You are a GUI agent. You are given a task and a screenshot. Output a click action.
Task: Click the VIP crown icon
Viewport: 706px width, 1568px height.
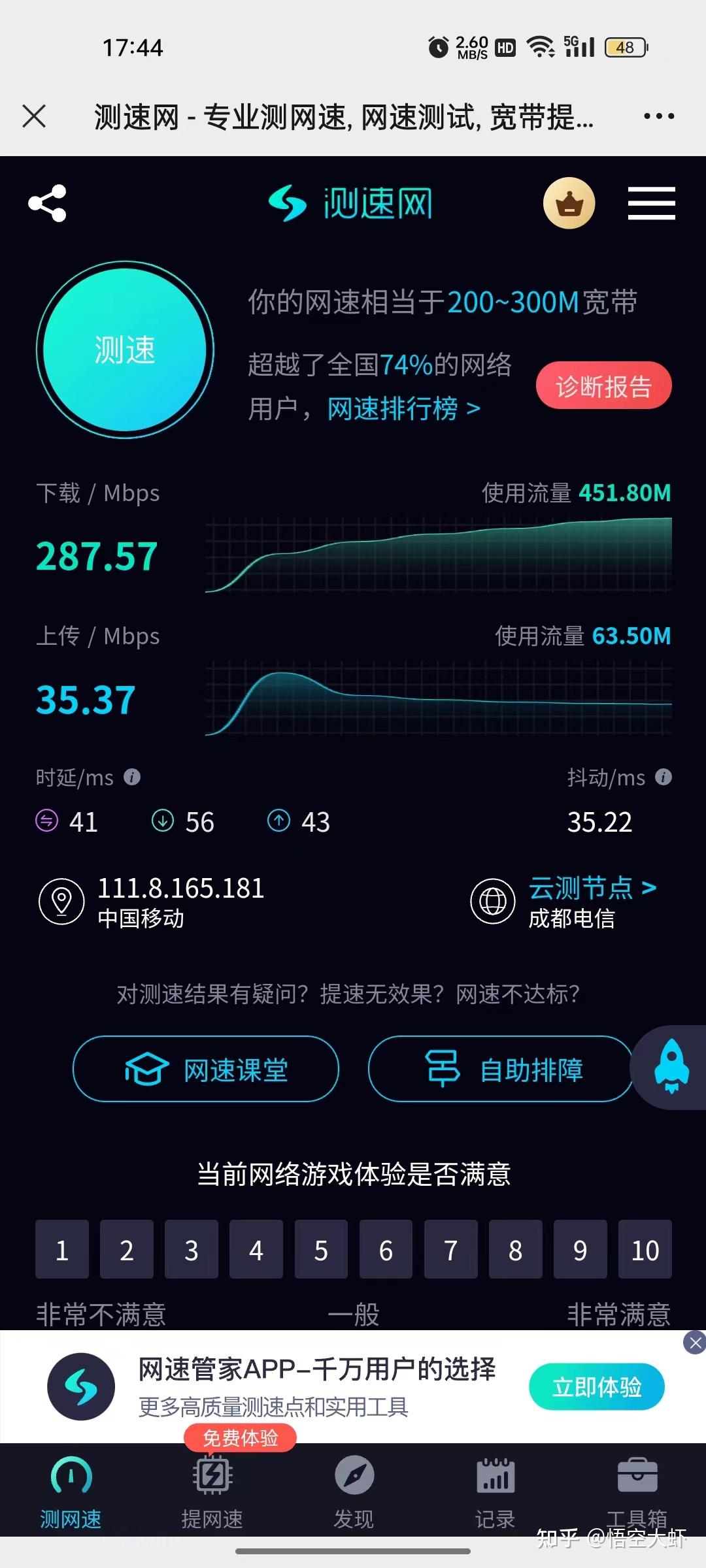568,203
